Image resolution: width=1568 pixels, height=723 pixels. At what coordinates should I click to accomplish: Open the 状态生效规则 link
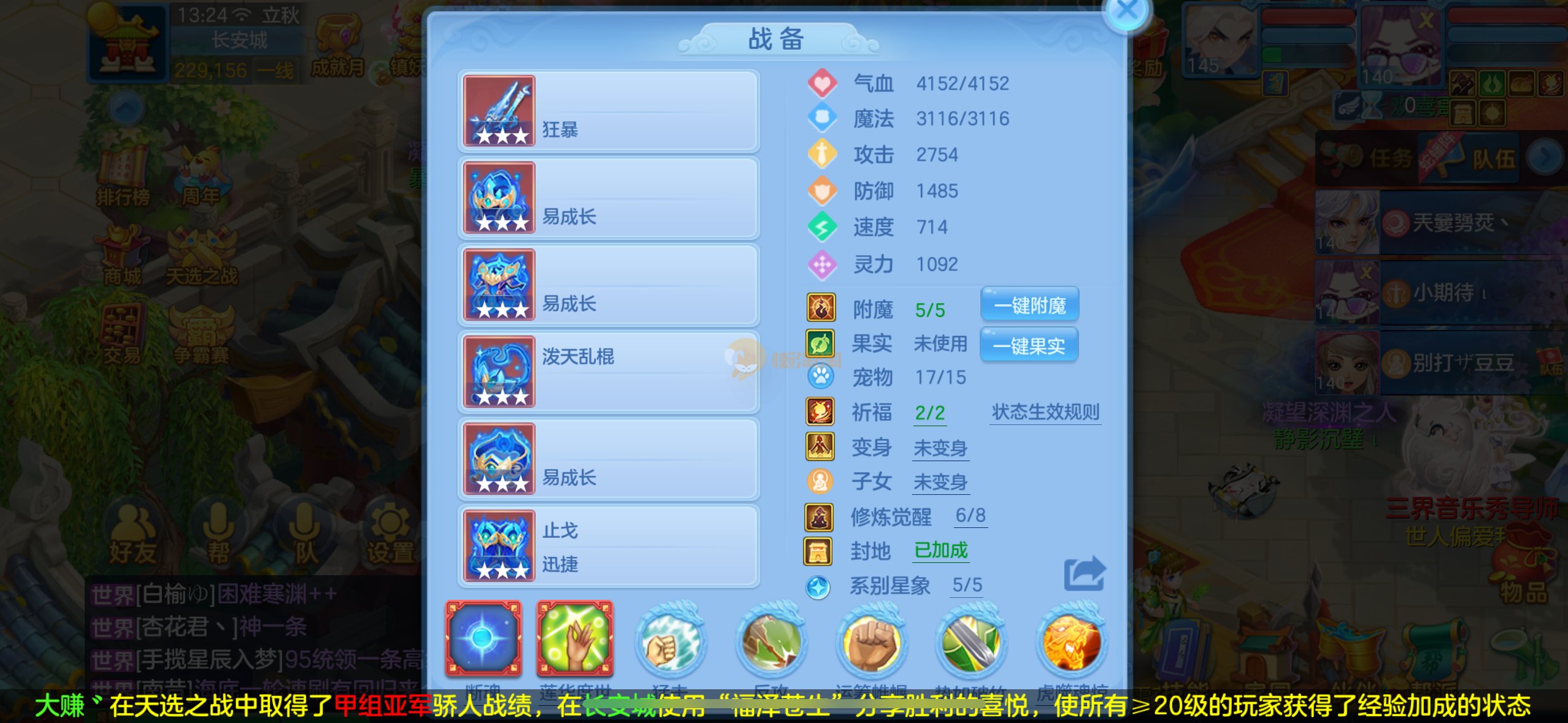[x=1045, y=411]
